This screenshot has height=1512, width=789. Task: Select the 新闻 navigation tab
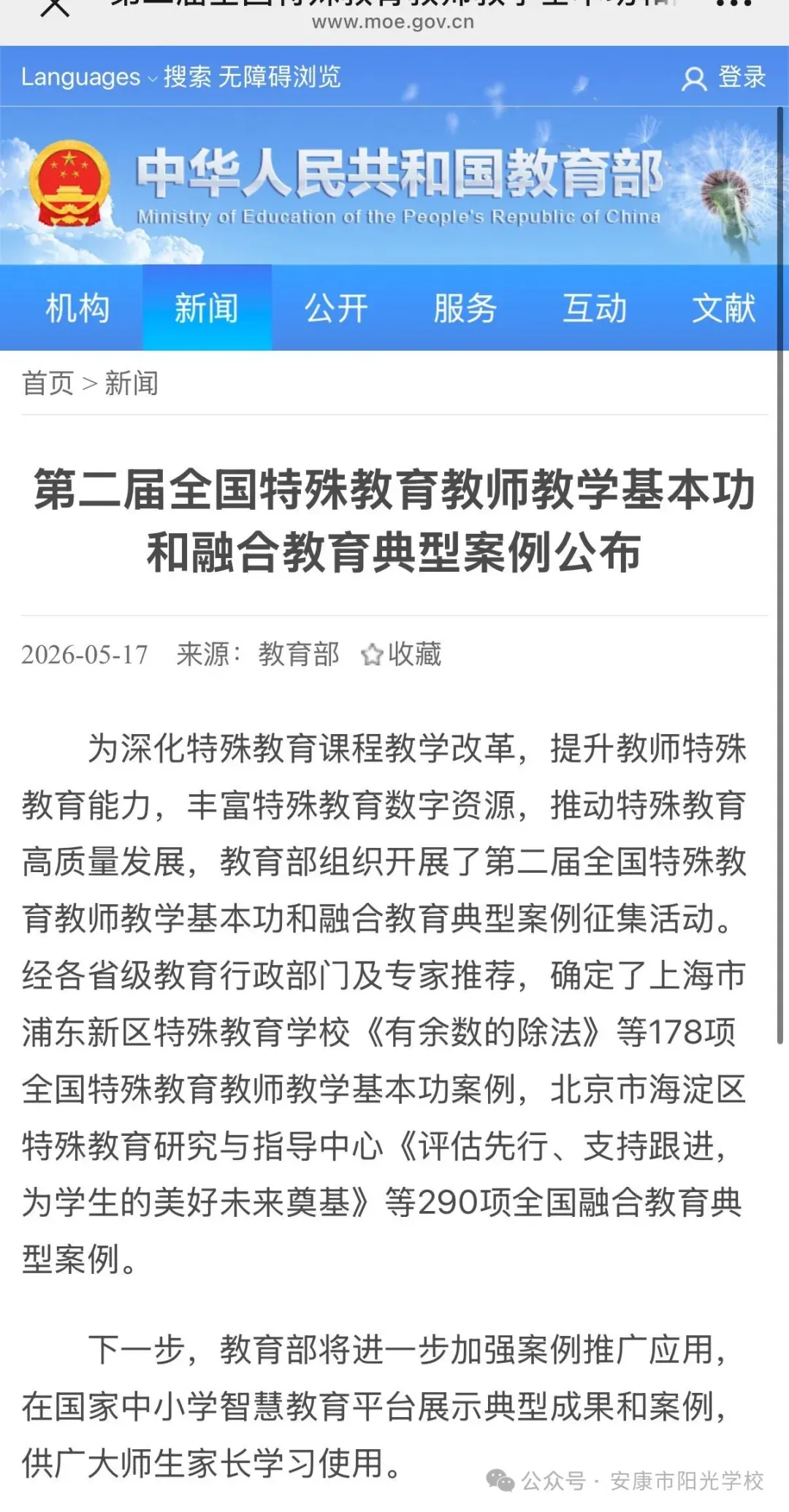coord(207,308)
